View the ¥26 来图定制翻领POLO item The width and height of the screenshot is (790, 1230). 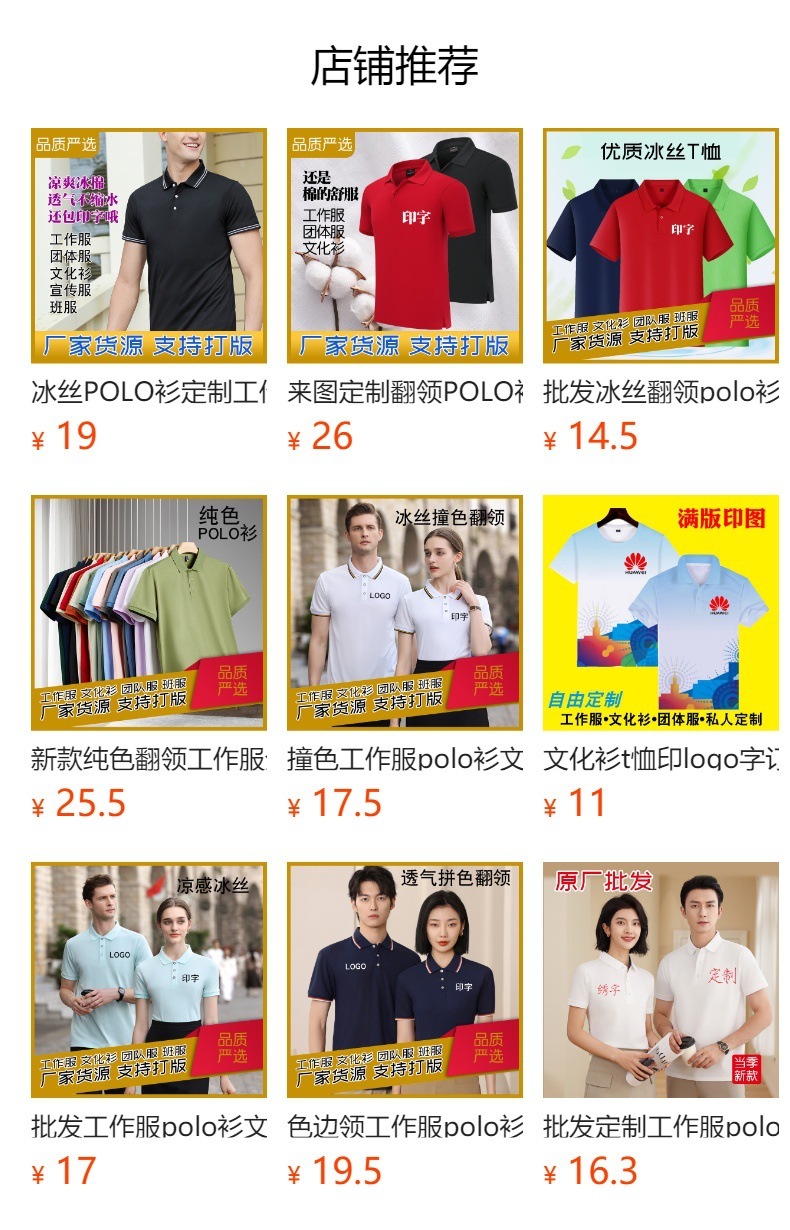[x=405, y=246]
